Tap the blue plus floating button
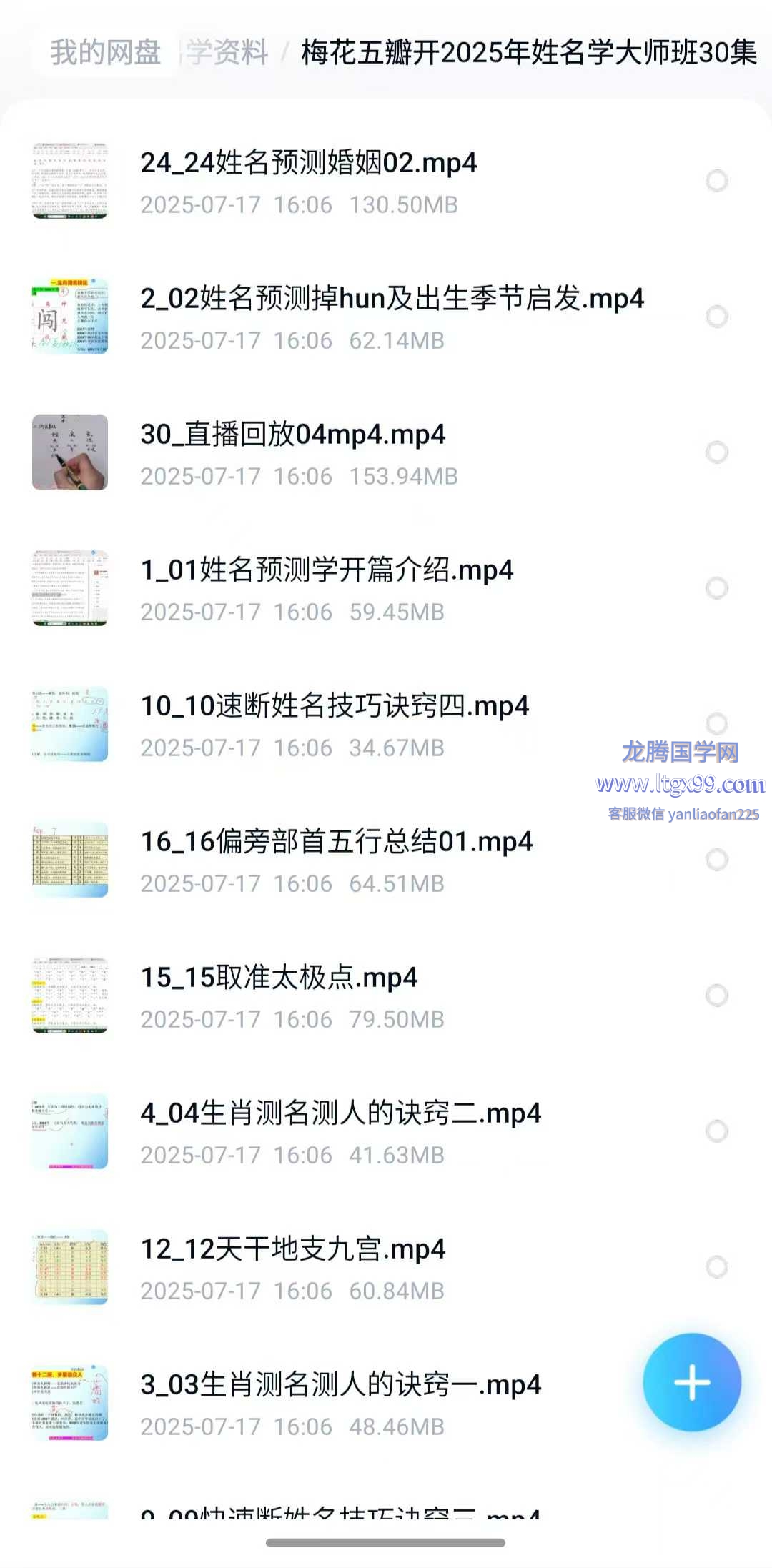 click(691, 1382)
